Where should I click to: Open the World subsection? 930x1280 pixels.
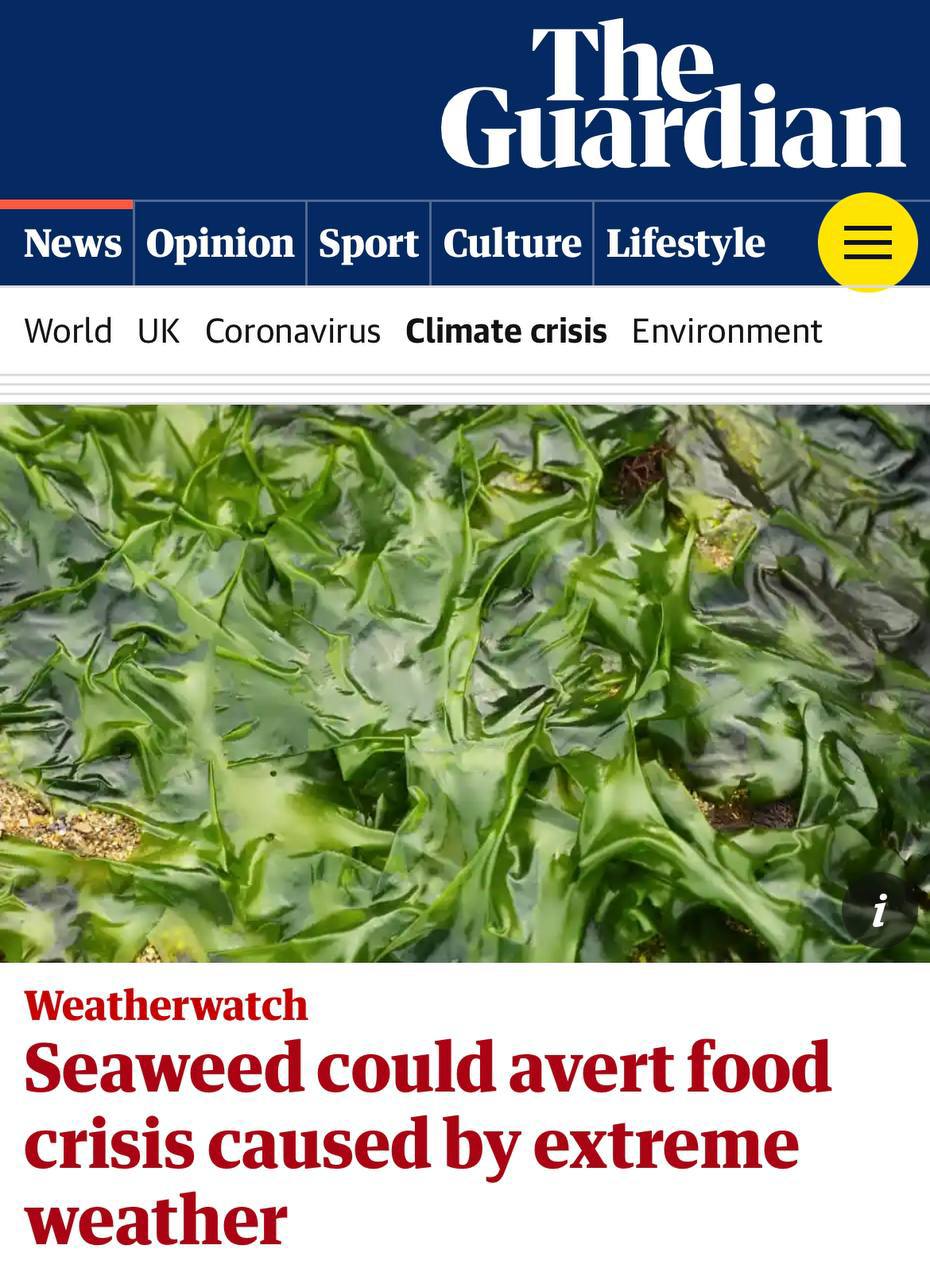click(x=68, y=331)
